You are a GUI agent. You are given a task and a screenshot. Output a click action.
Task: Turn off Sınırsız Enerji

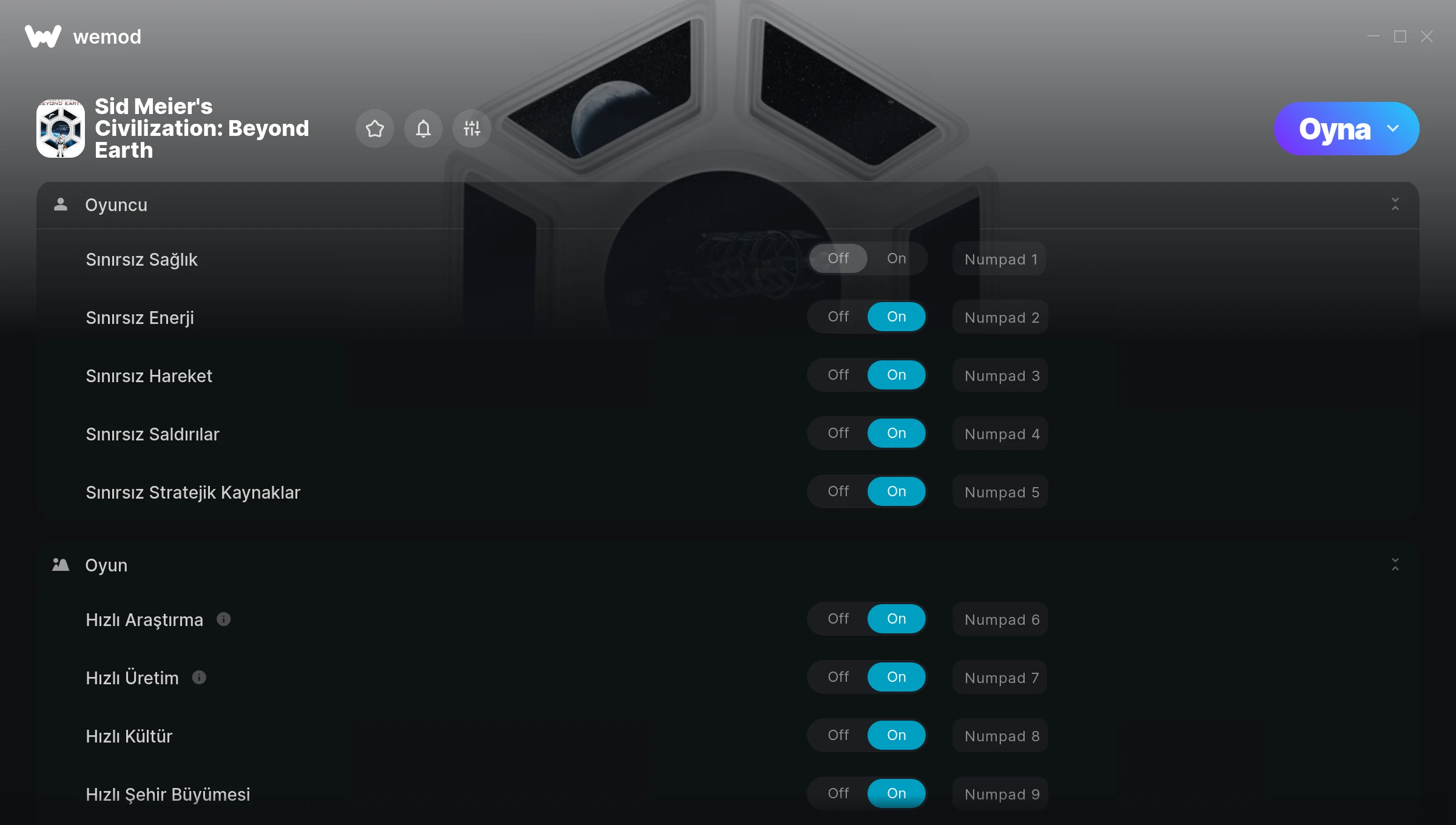pos(838,317)
